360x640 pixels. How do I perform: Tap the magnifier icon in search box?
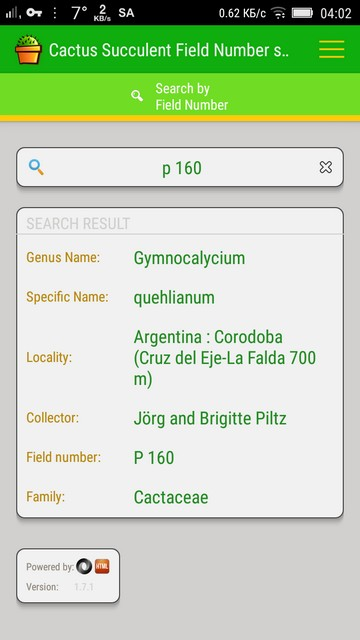click(36, 167)
